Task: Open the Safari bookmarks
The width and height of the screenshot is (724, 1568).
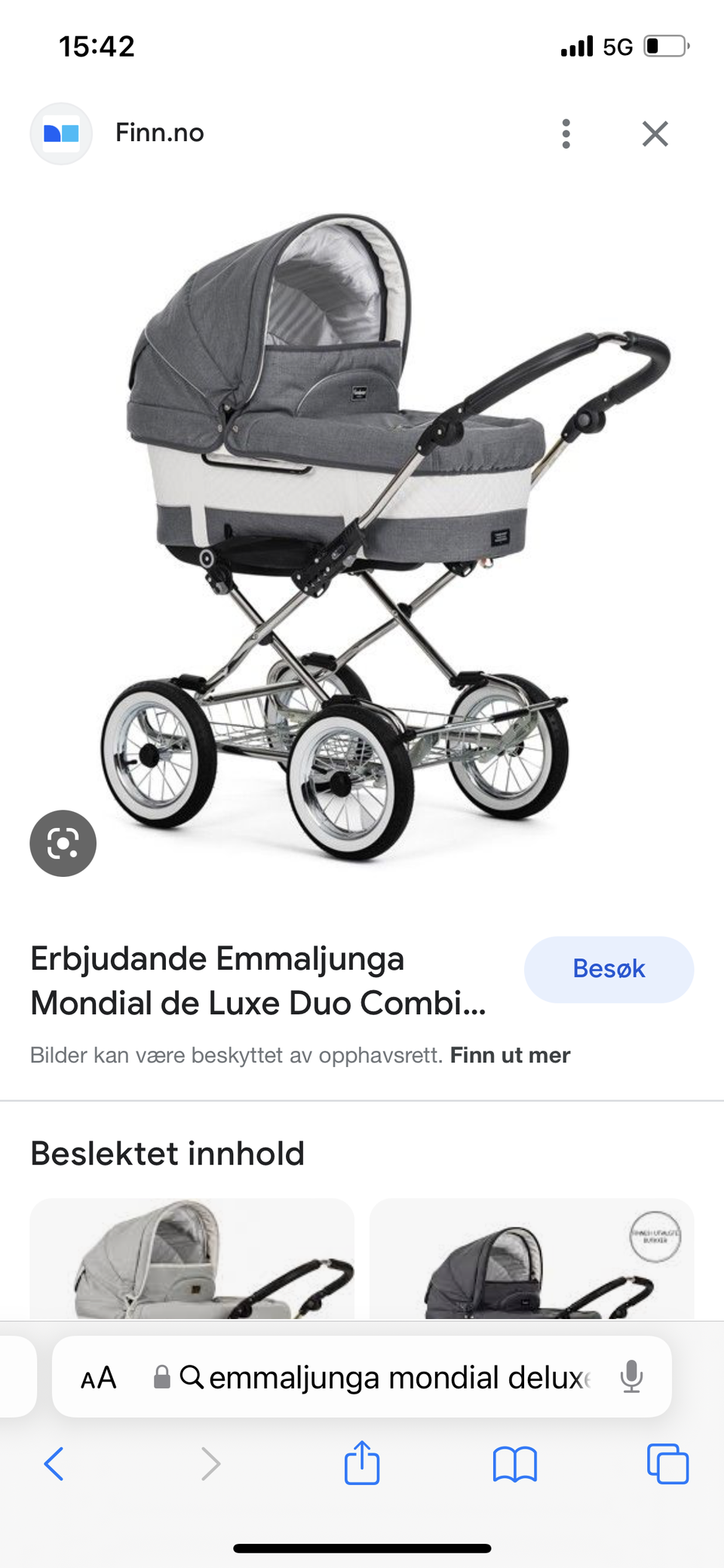Action: tap(514, 1464)
